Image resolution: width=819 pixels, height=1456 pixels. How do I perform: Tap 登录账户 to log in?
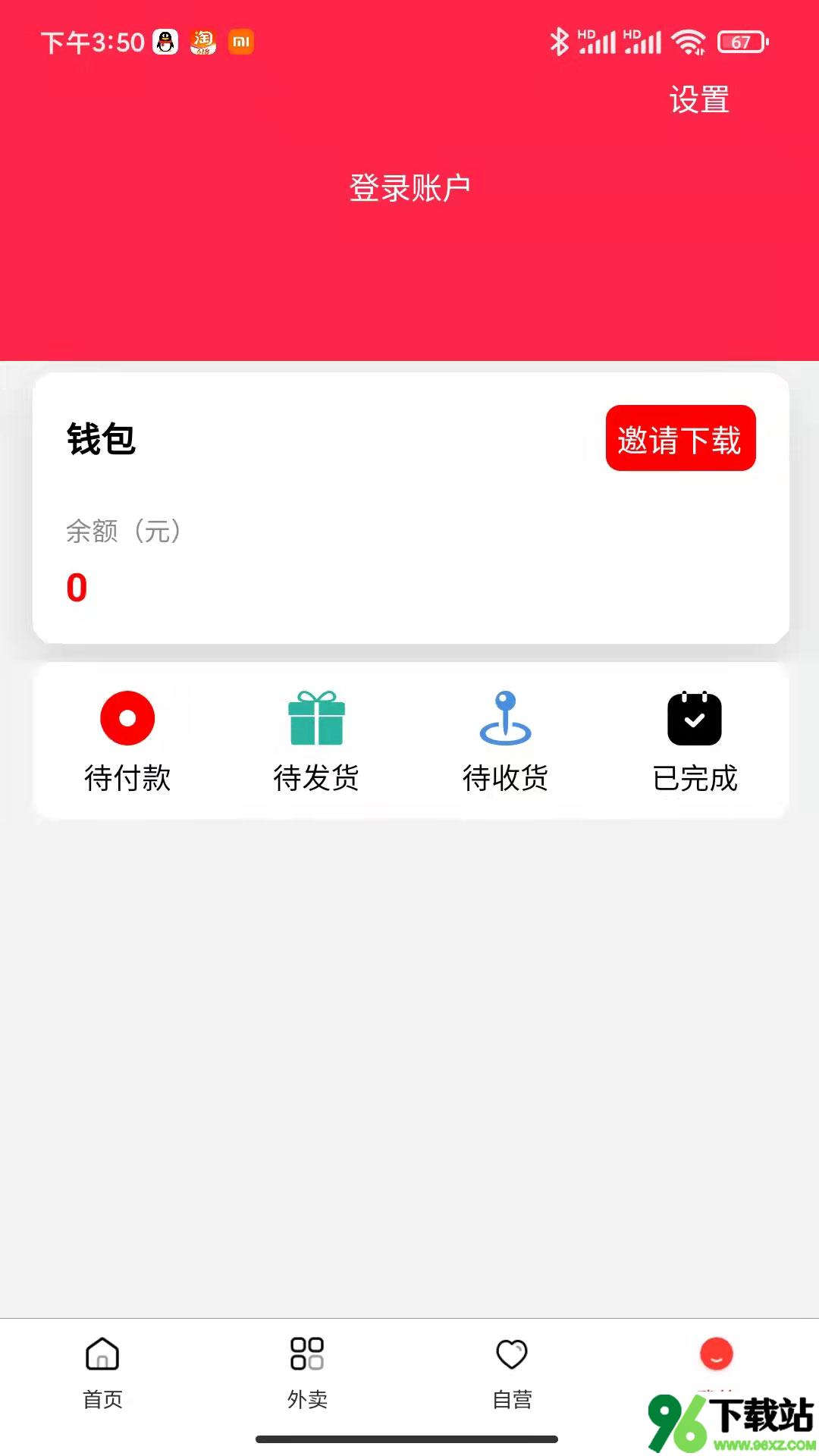pyautogui.click(x=409, y=188)
